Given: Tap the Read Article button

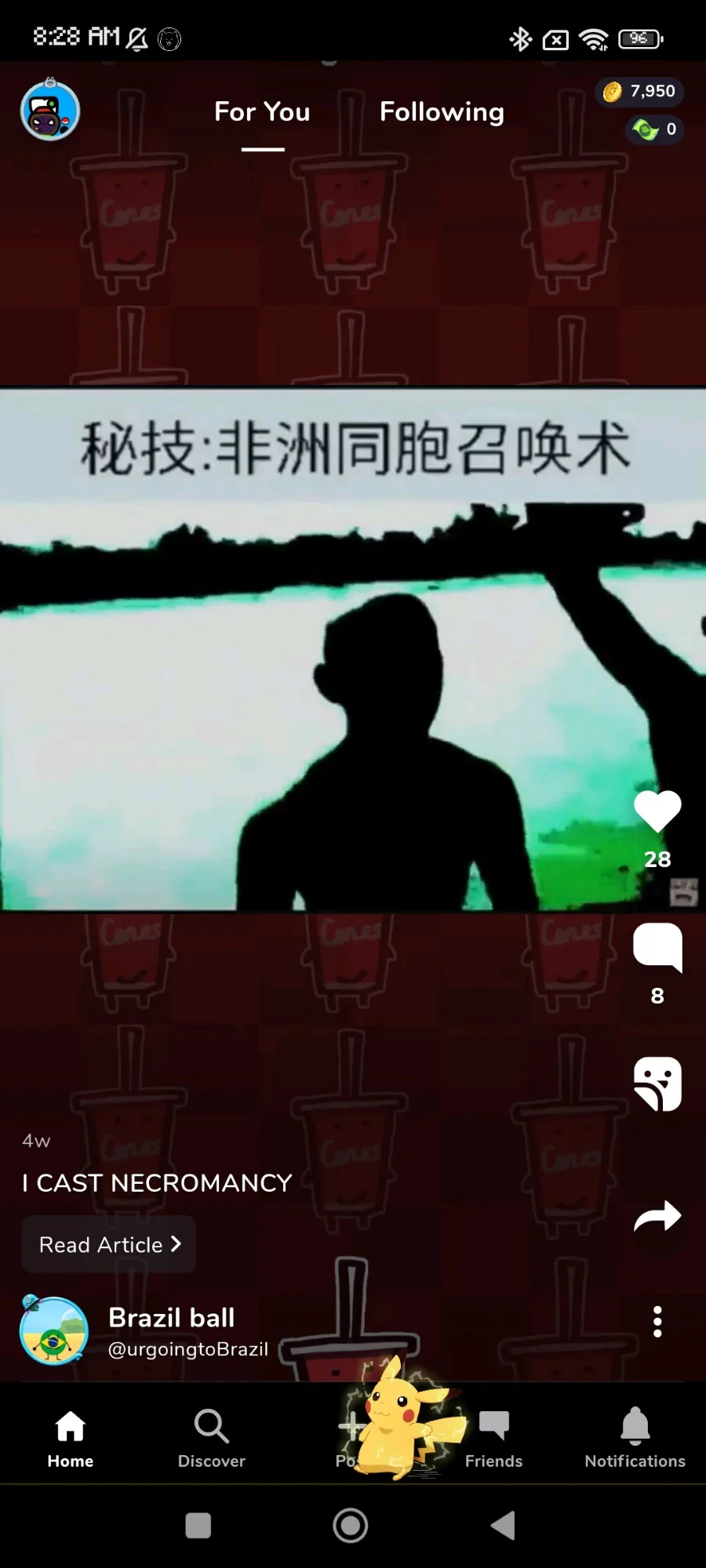Looking at the screenshot, I should point(109,1244).
